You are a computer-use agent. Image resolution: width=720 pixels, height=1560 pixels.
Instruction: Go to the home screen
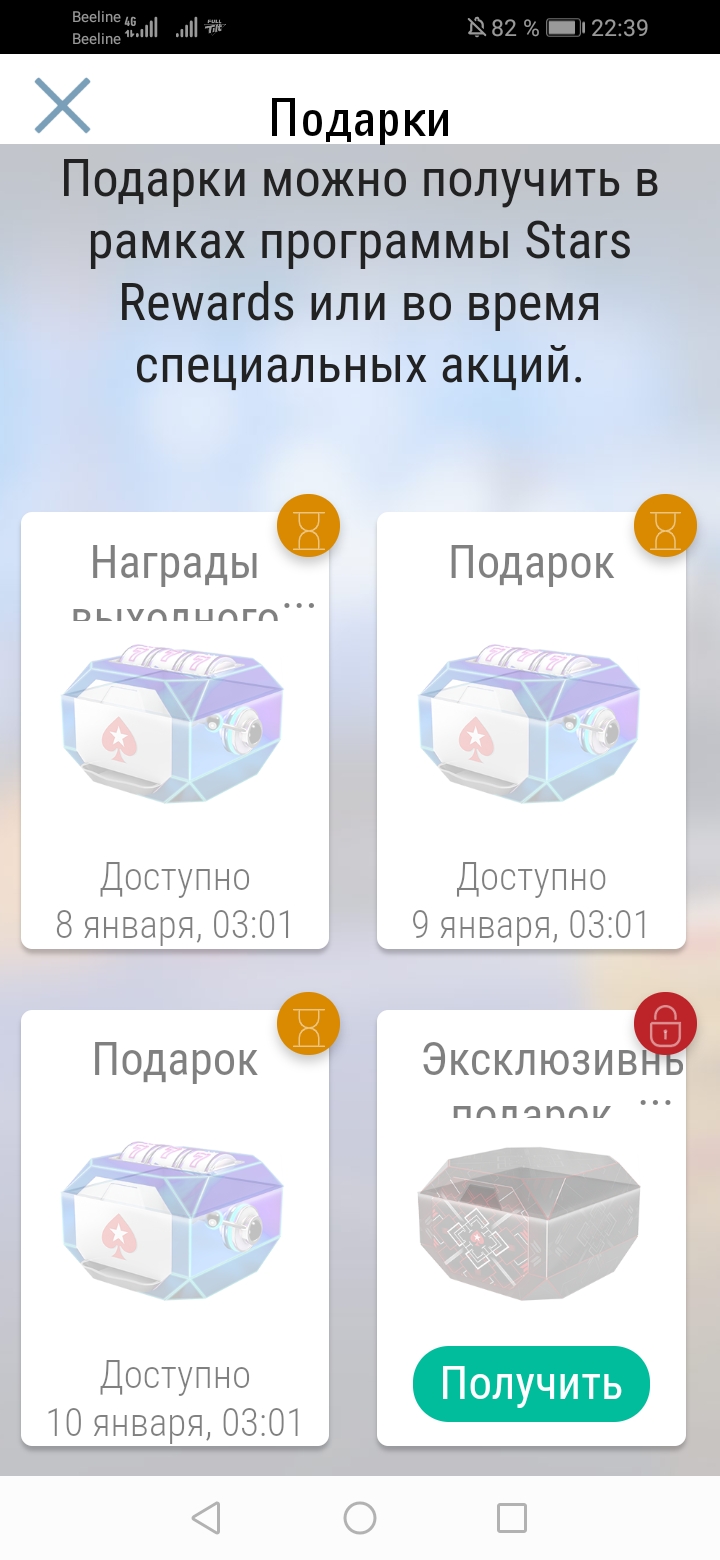[x=360, y=1518]
